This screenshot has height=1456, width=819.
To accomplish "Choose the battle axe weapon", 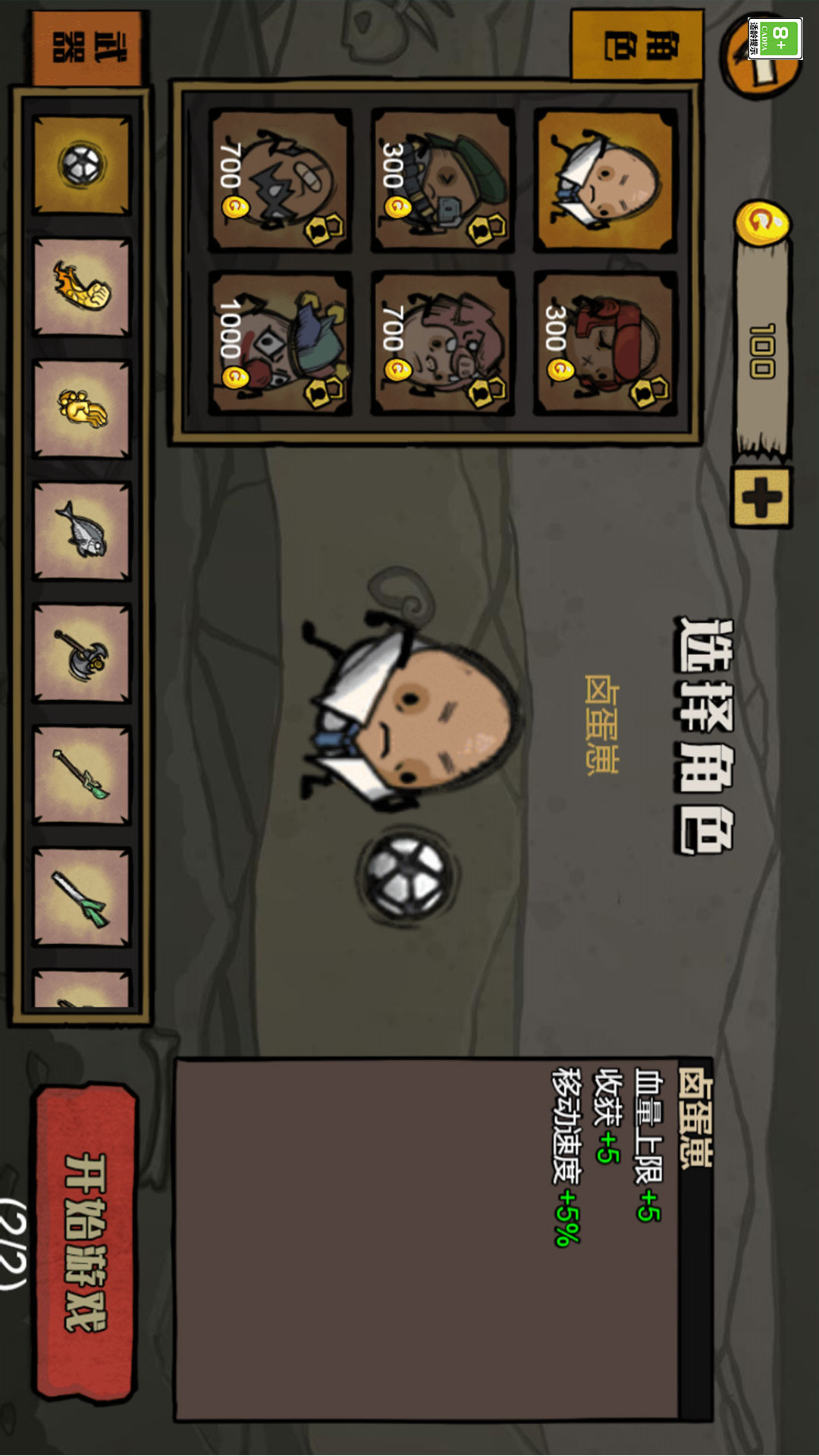I will [82, 653].
